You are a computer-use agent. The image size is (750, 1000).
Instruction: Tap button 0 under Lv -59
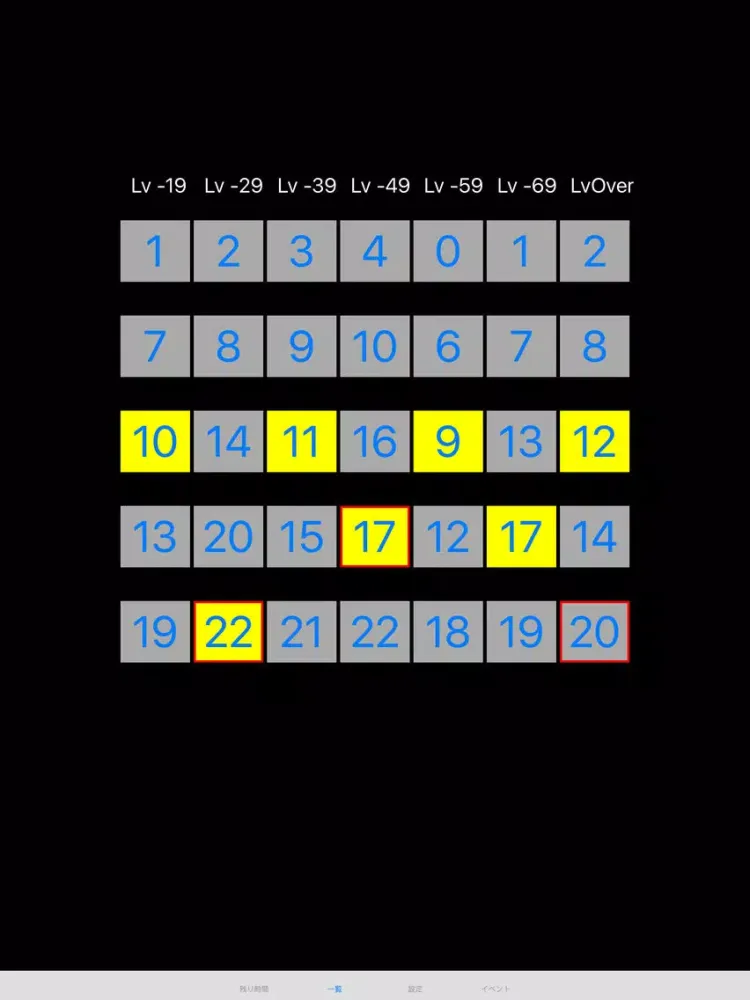click(x=448, y=251)
